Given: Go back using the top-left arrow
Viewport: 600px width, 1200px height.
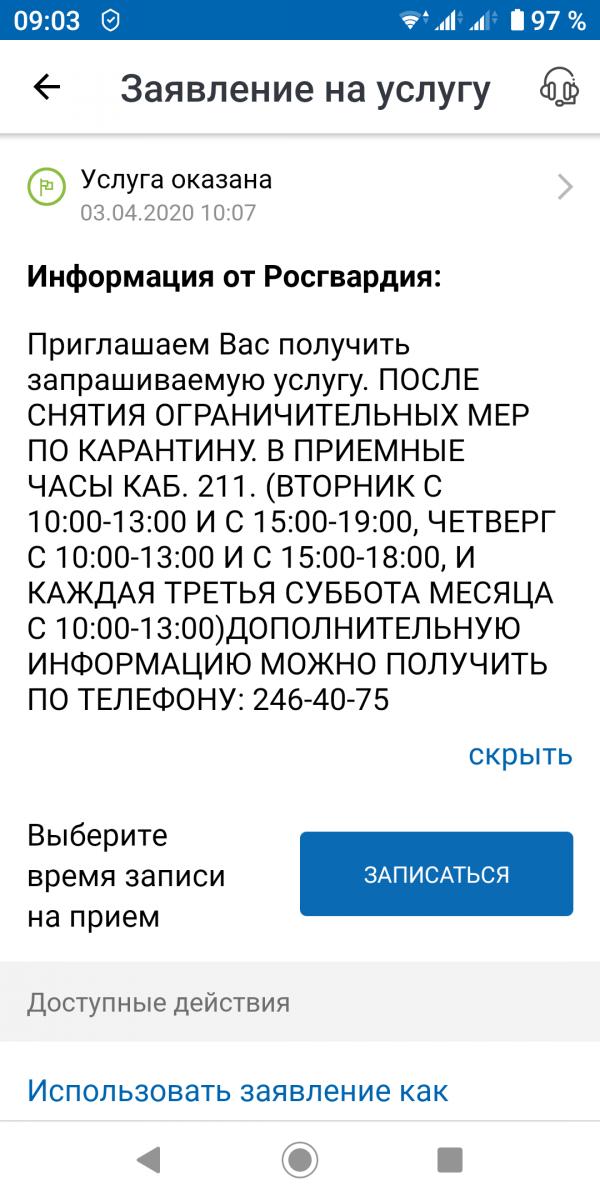Looking at the screenshot, I should click(x=47, y=88).
